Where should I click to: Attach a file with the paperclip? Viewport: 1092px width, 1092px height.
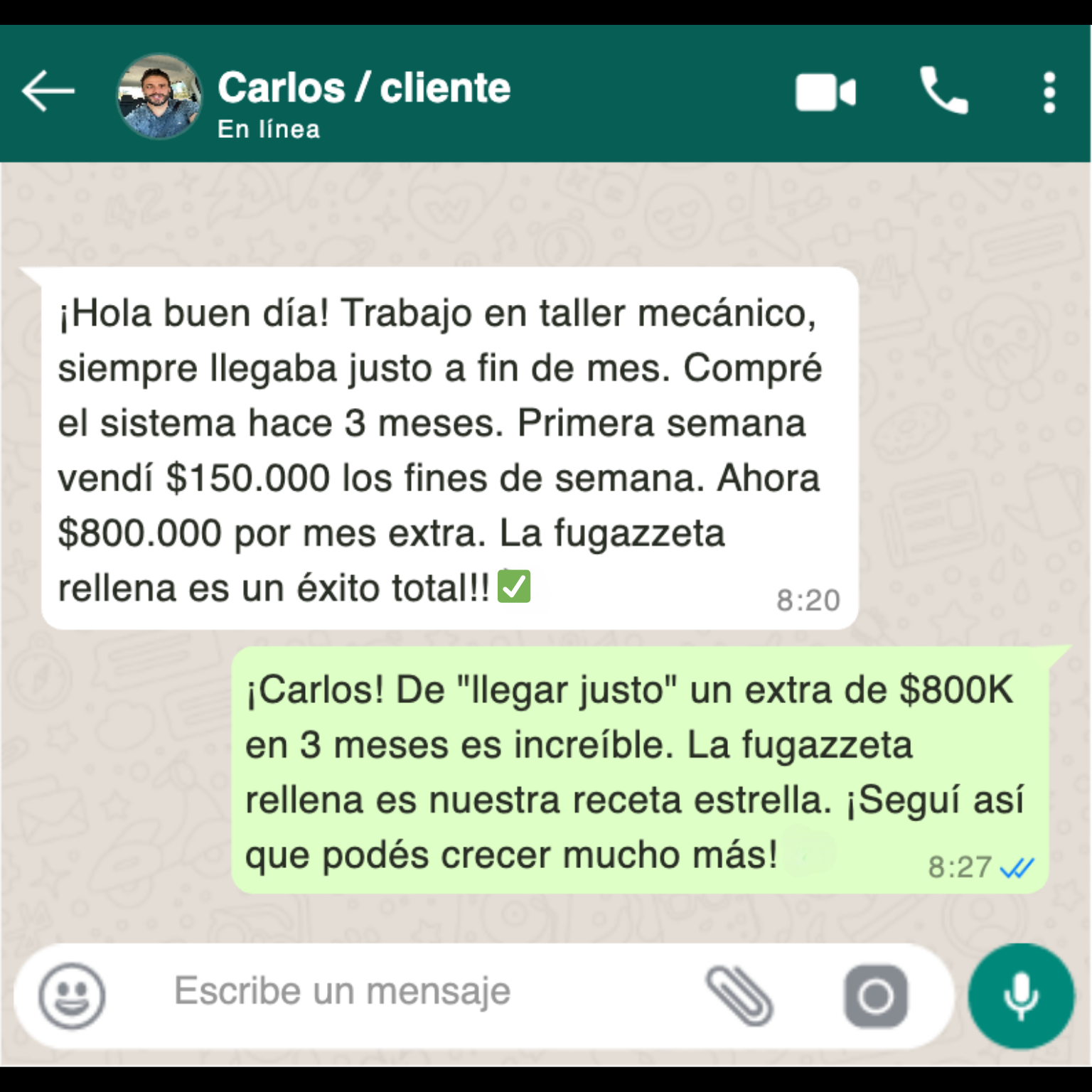click(x=739, y=995)
